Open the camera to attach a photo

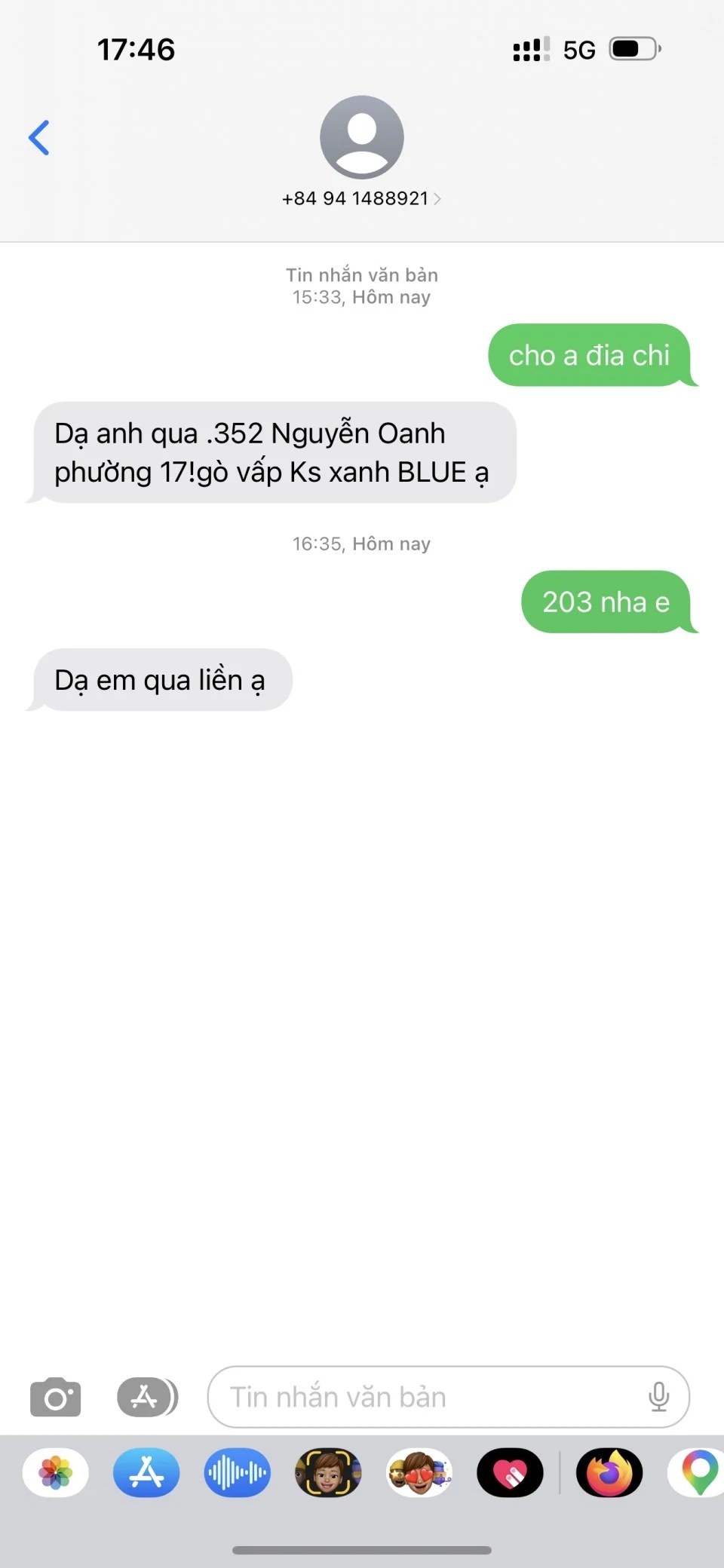coord(55,1397)
